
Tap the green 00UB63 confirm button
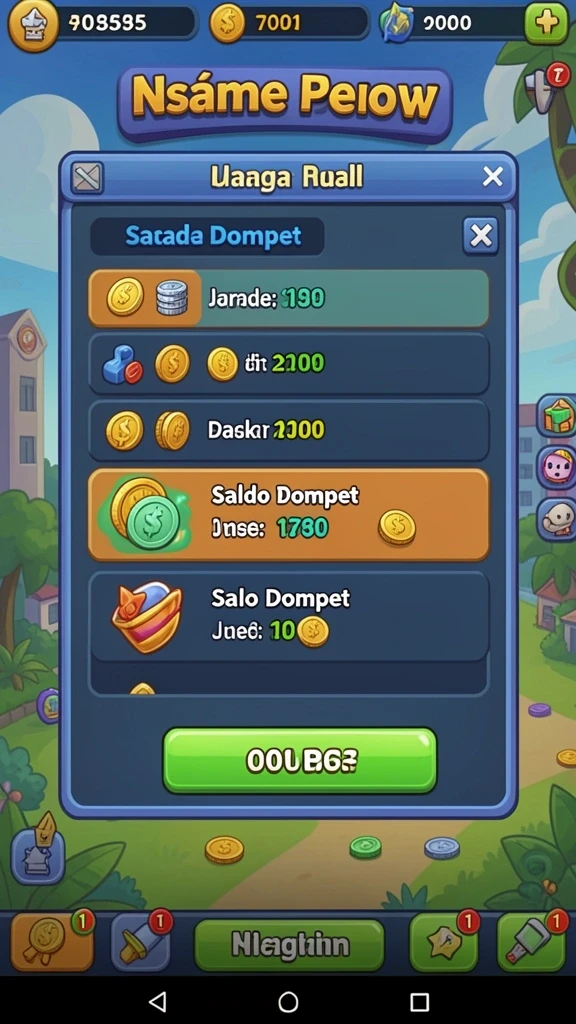click(x=300, y=760)
